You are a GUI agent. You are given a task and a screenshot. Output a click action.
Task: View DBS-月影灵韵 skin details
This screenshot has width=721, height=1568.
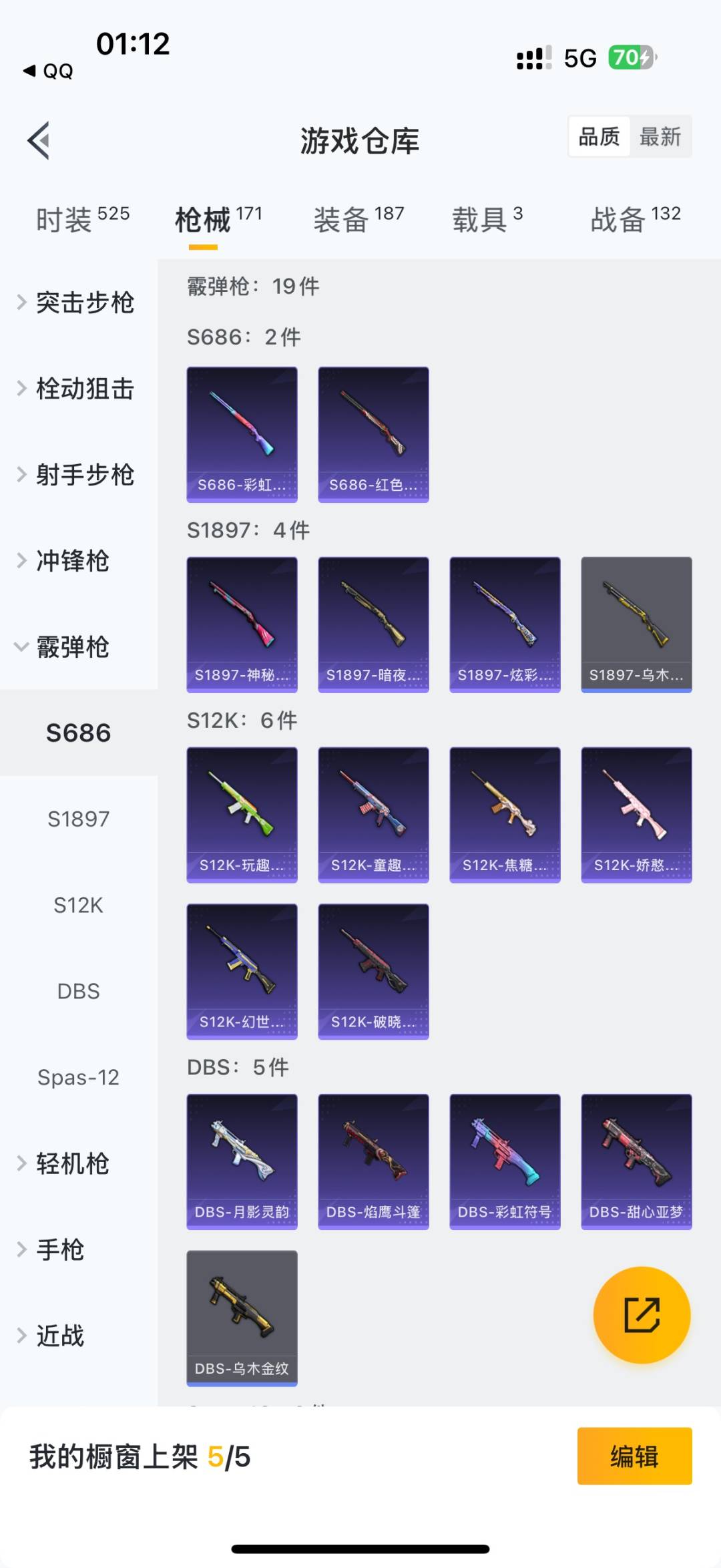242,1162
